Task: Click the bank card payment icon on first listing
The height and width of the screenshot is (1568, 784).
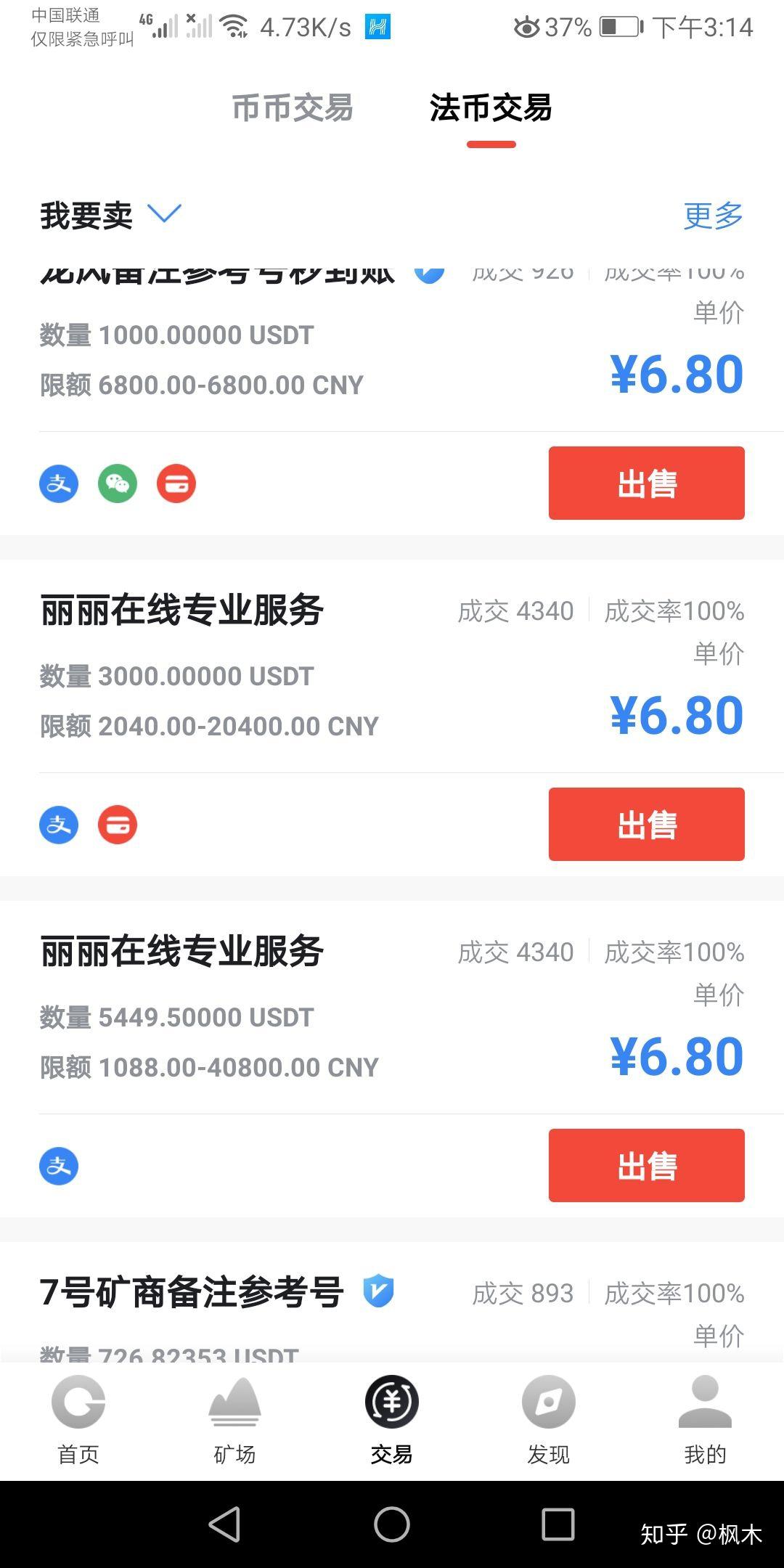Action: click(176, 483)
